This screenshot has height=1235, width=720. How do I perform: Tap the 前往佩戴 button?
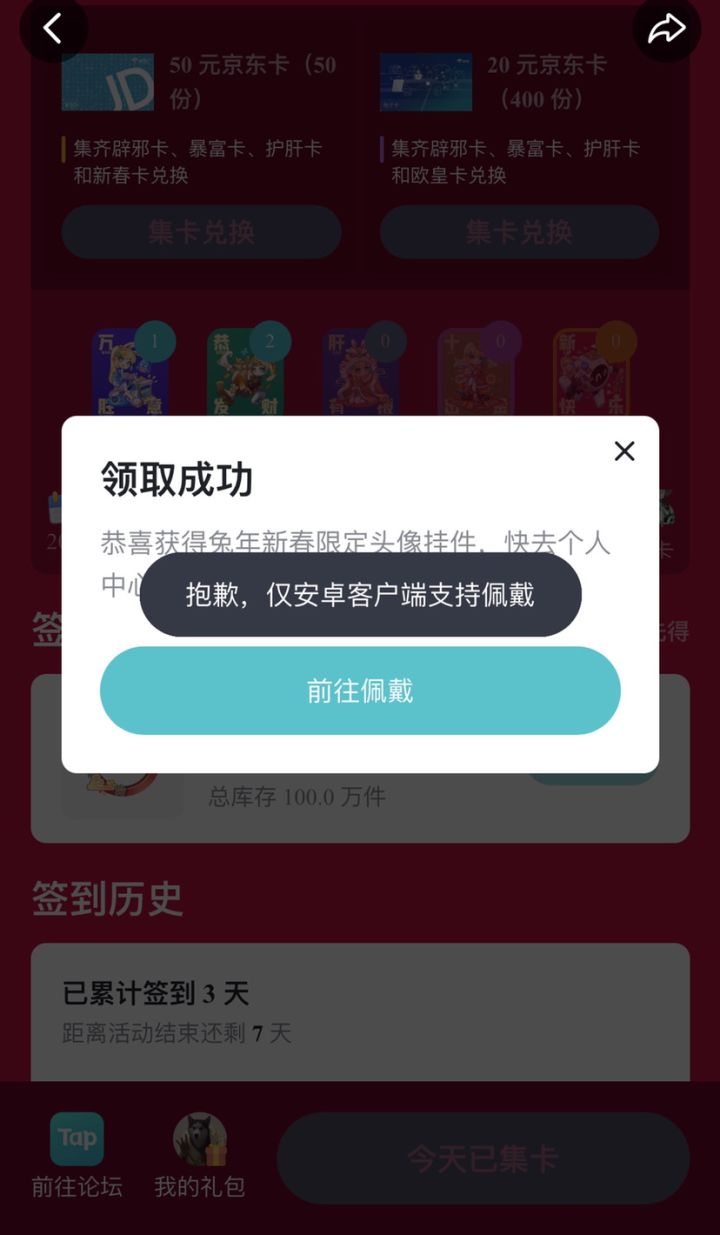click(359, 690)
